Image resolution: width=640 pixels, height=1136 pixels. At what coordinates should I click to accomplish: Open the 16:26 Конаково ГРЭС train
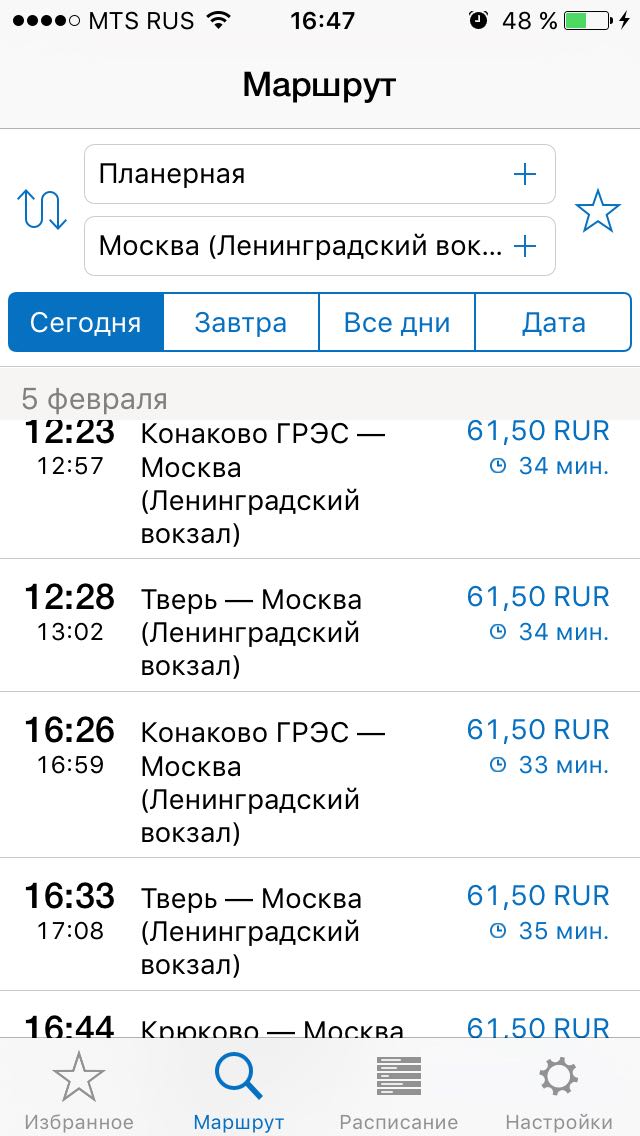click(320, 775)
